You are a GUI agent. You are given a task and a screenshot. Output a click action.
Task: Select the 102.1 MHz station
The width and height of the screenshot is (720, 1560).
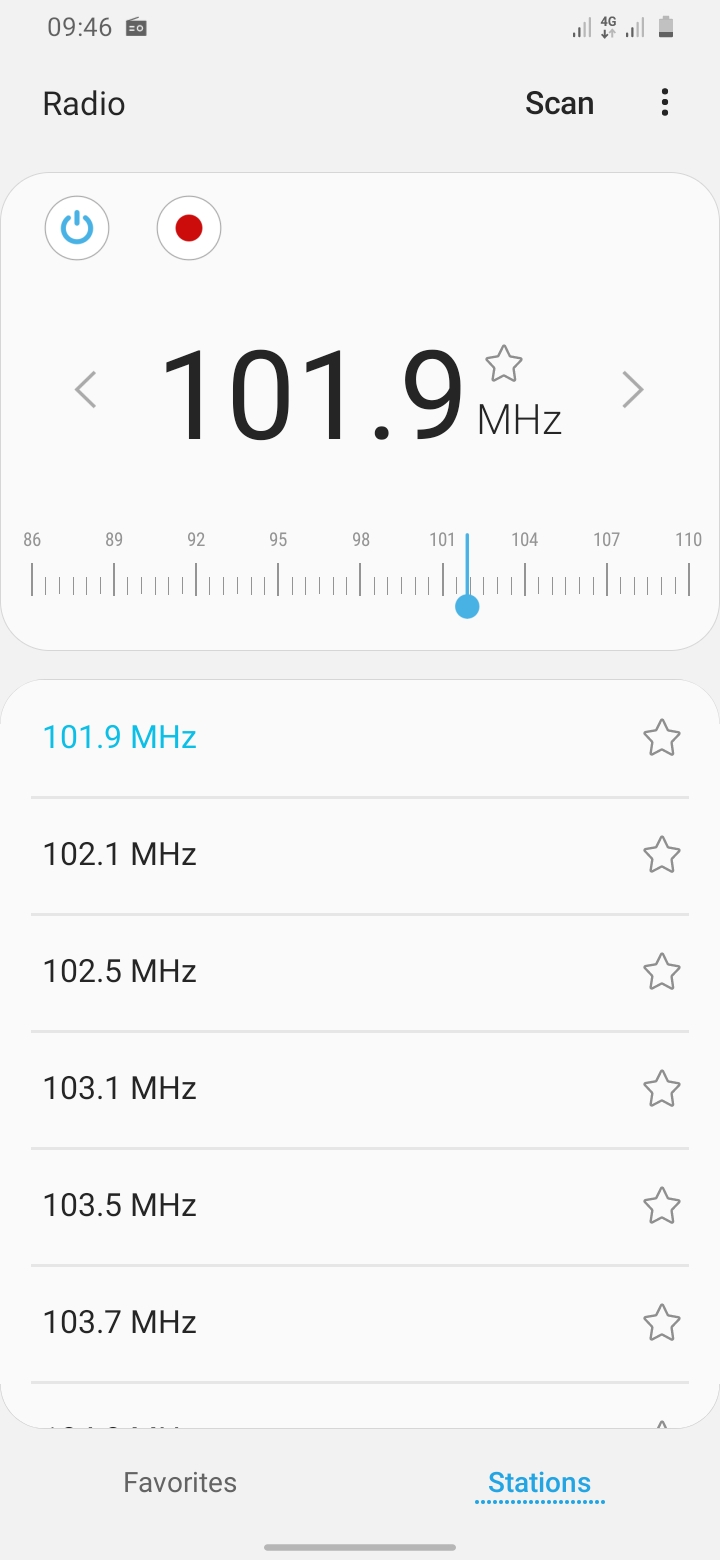(x=360, y=855)
